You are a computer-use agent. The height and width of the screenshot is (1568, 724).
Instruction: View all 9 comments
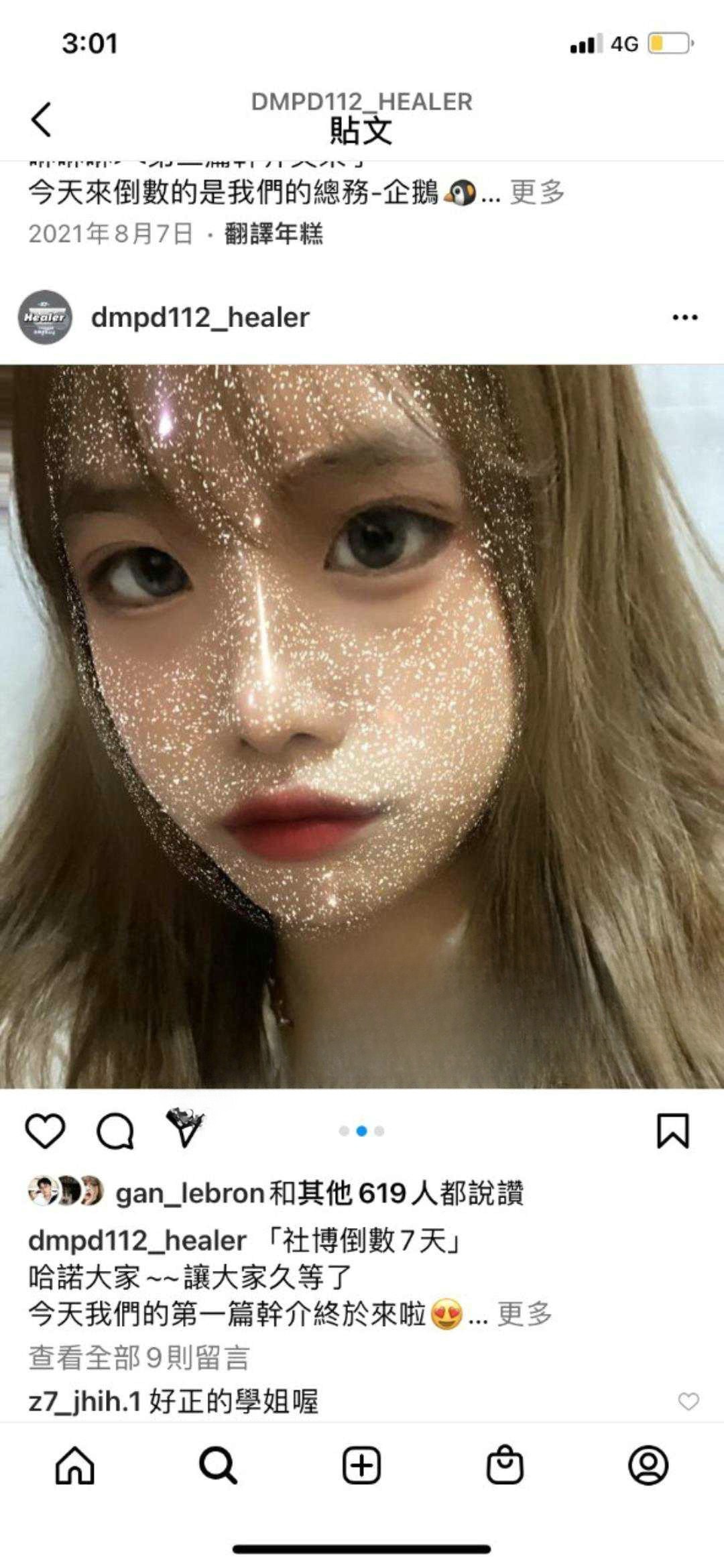[139, 1358]
